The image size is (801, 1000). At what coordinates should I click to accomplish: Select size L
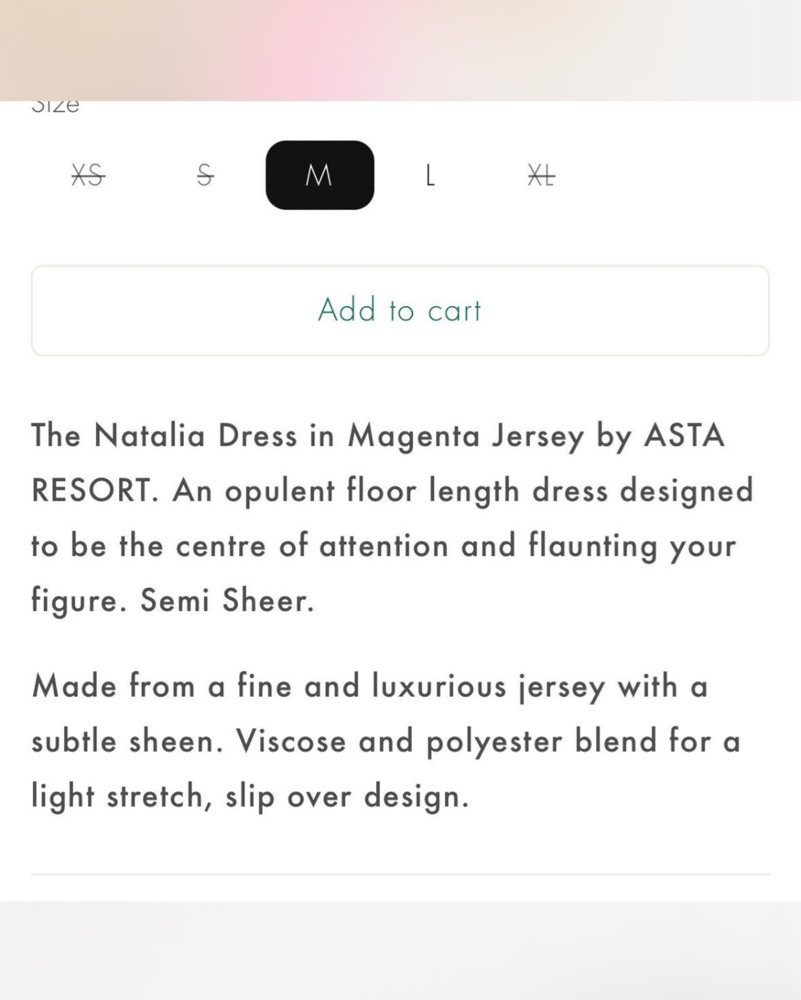click(430, 175)
